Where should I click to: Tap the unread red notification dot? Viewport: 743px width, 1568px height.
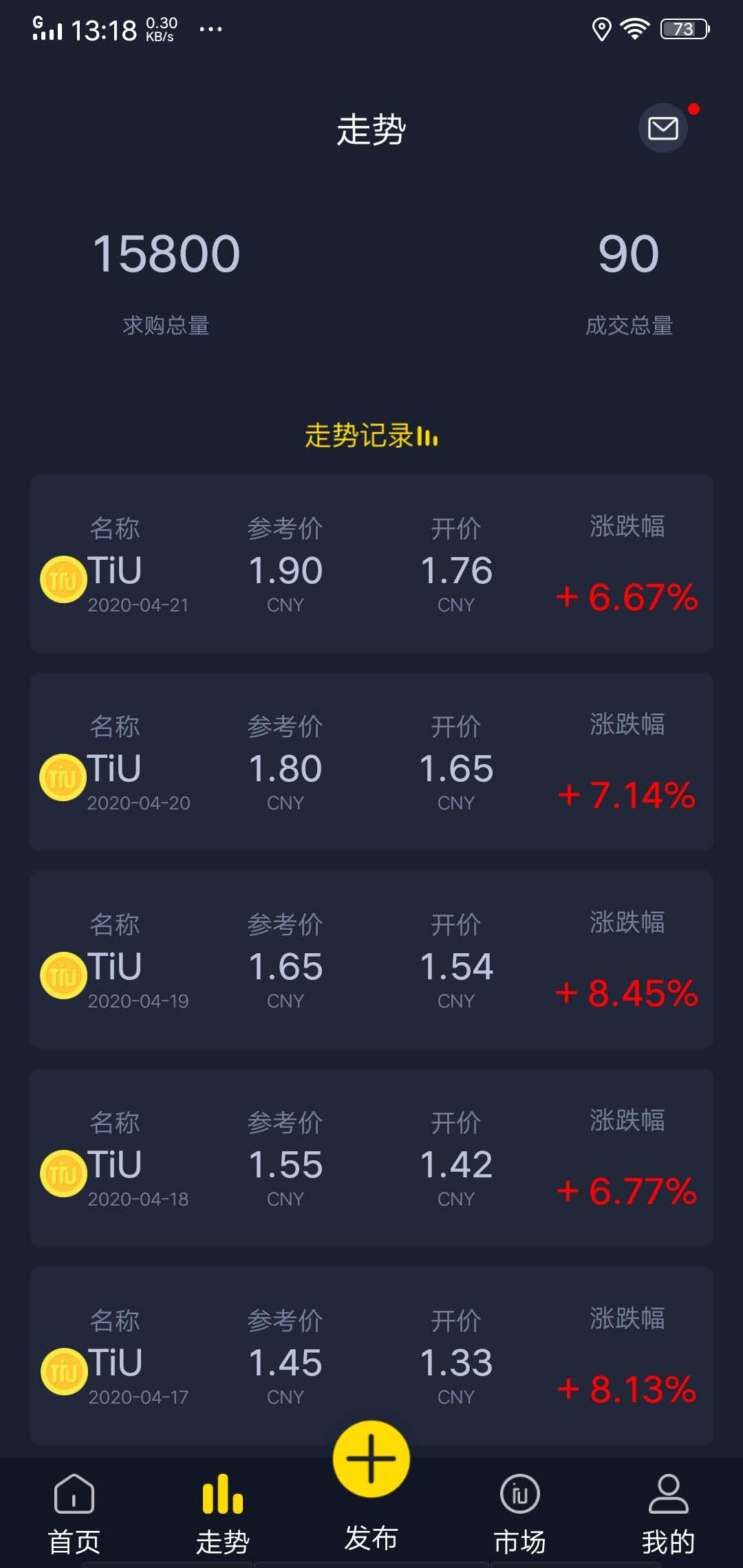point(695,107)
